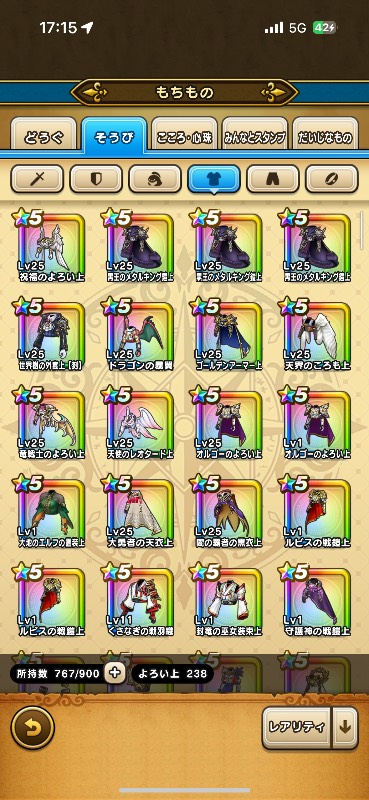Switch to the どうぐ tab
The width and height of the screenshot is (369, 800).
[43, 137]
